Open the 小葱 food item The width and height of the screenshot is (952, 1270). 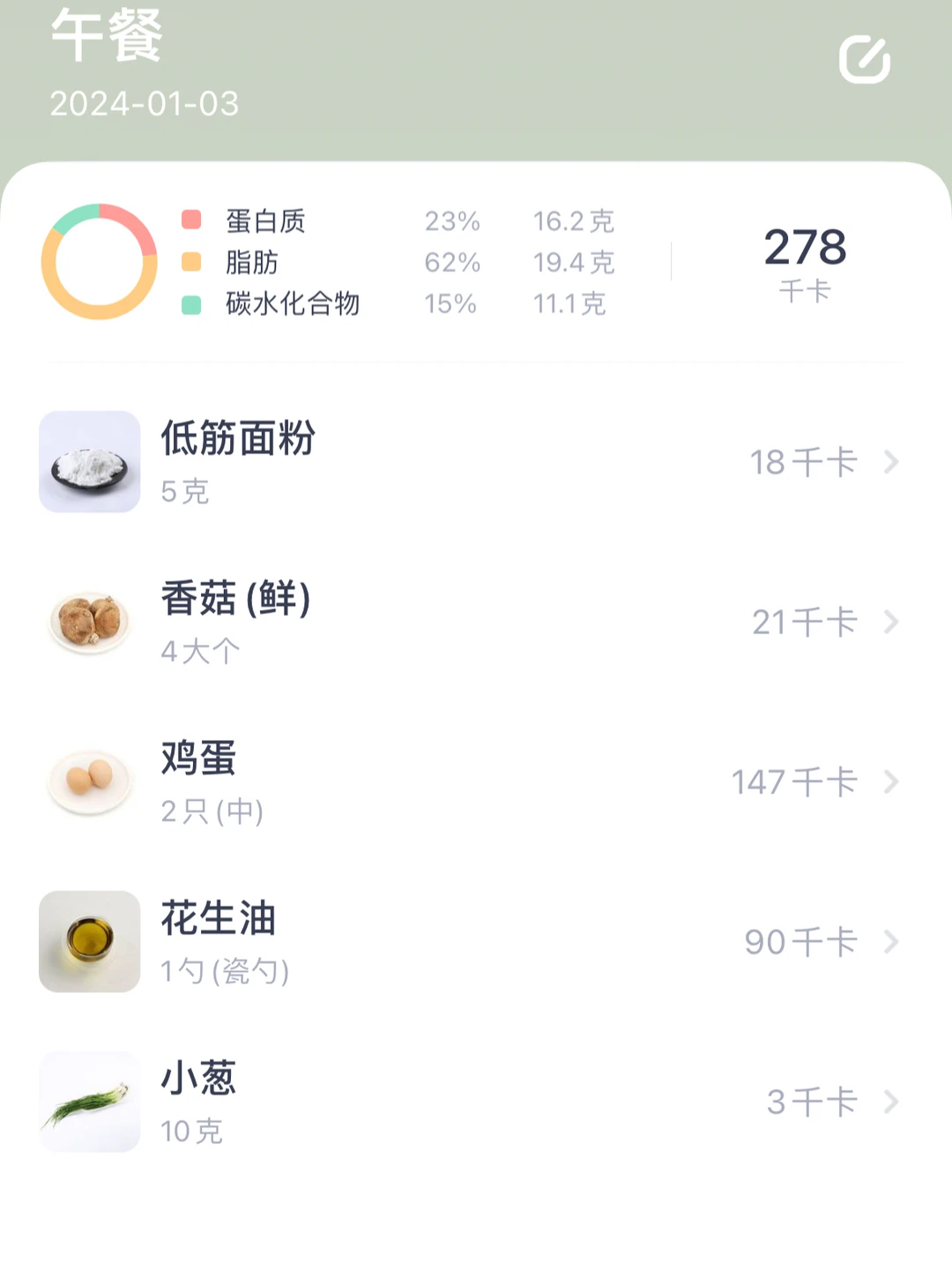pyautogui.click(x=476, y=1102)
